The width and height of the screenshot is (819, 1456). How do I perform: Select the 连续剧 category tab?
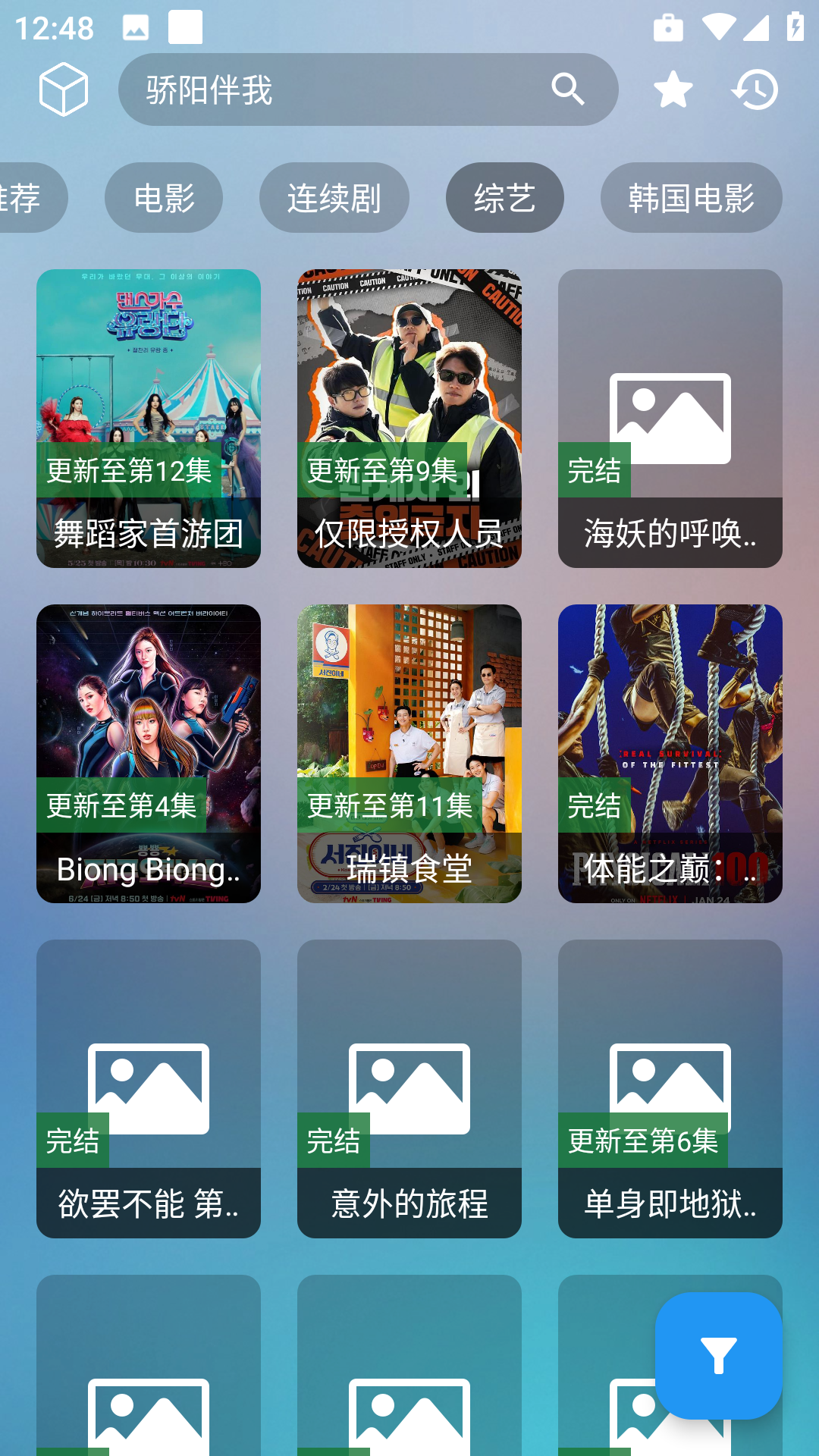(x=334, y=197)
